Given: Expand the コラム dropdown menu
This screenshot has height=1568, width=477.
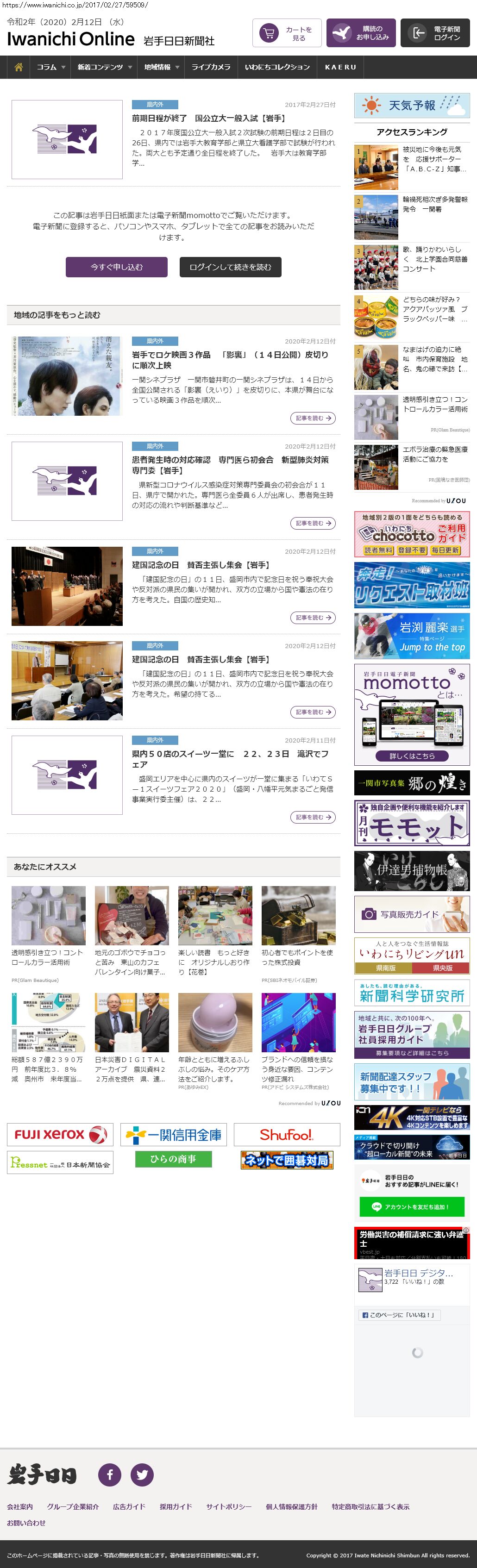Looking at the screenshot, I should coord(50,67).
